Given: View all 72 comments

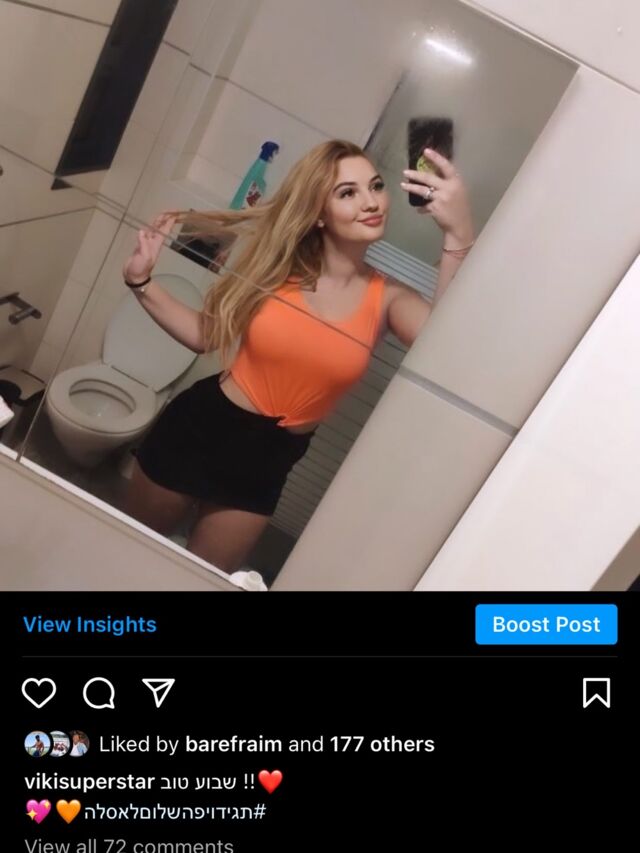Looking at the screenshot, I should (128, 845).
